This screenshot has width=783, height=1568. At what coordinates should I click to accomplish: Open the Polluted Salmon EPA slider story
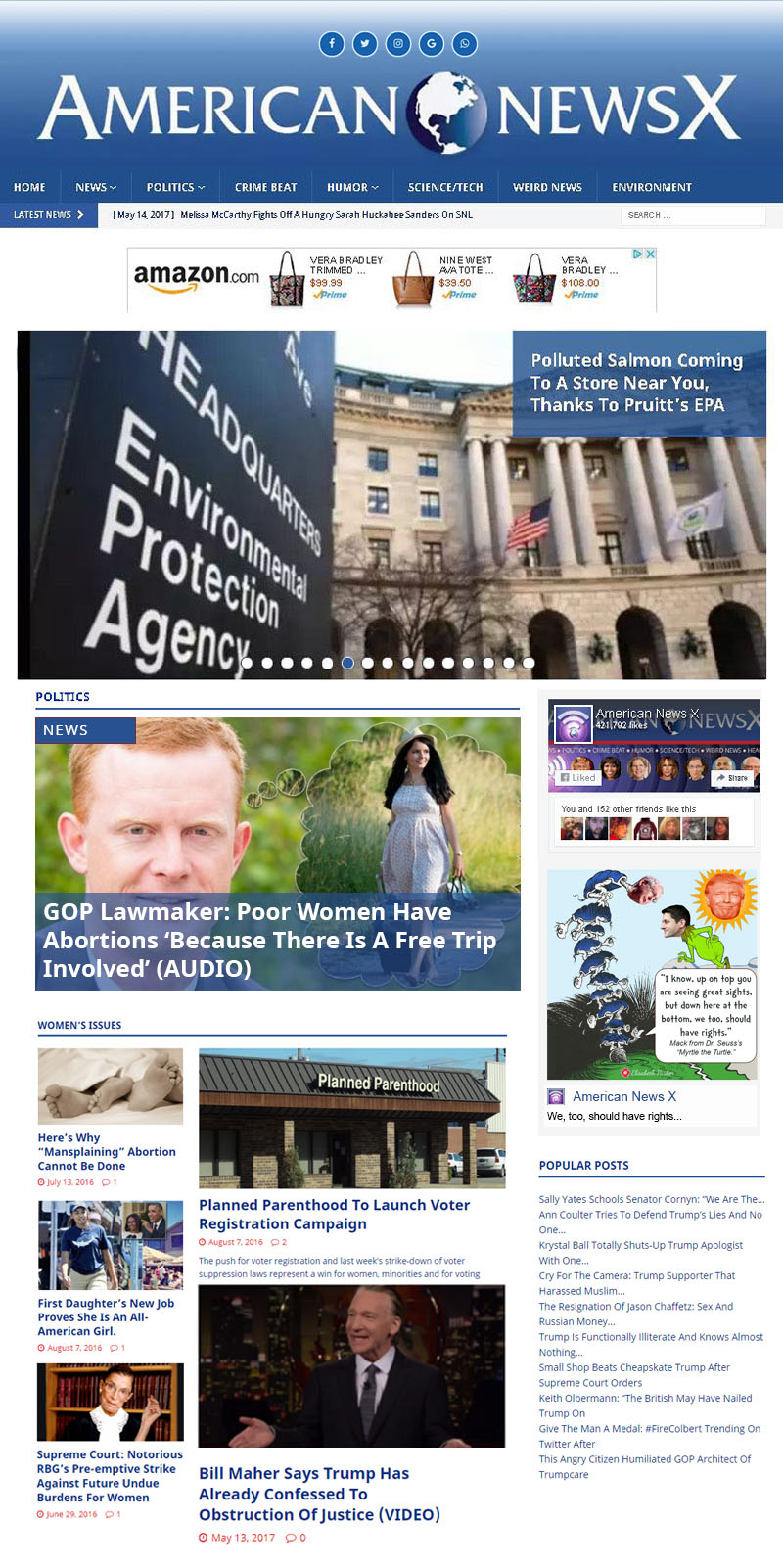tap(636, 383)
